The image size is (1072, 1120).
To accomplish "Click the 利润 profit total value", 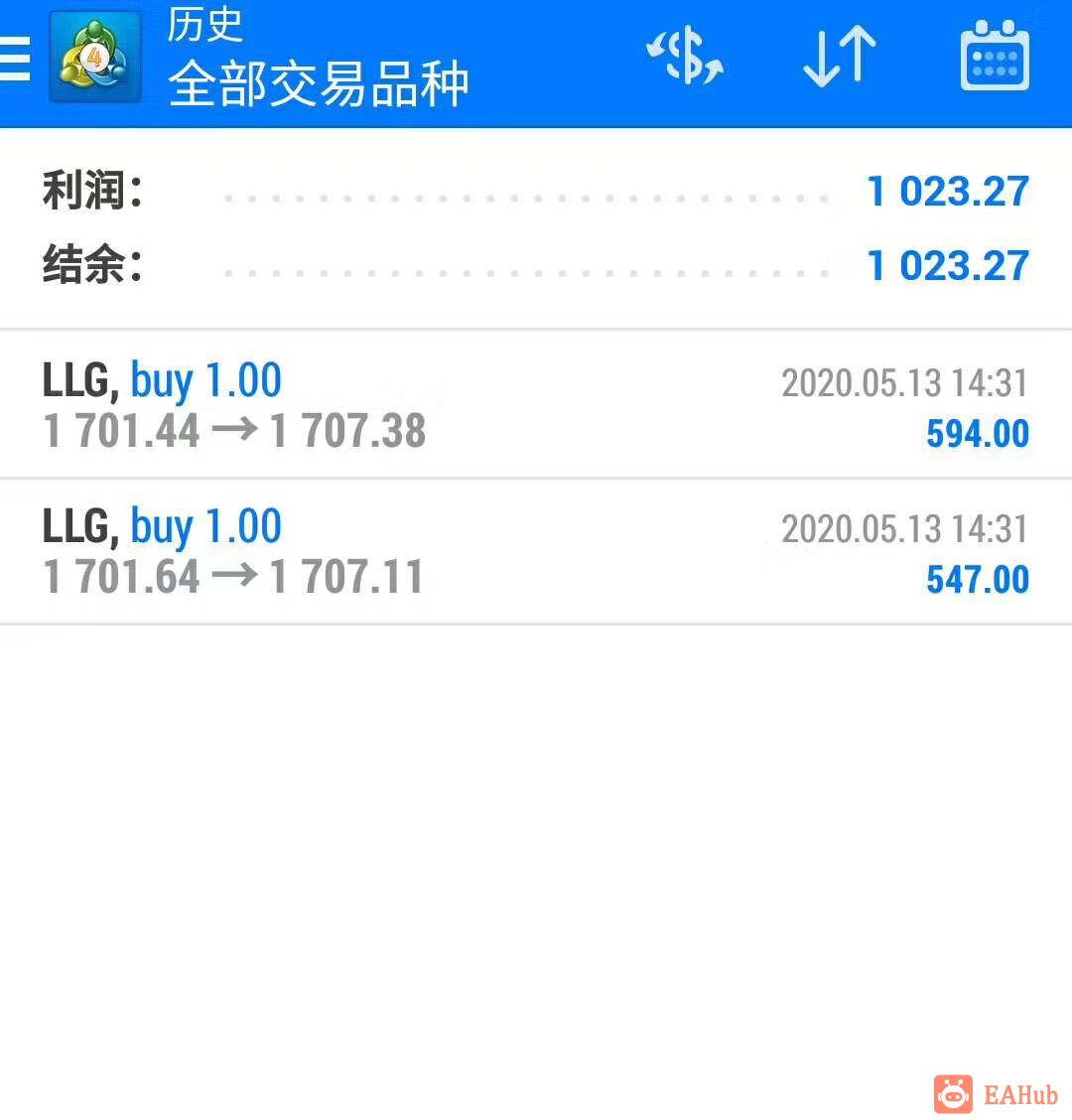I will pyautogui.click(x=948, y=191).
